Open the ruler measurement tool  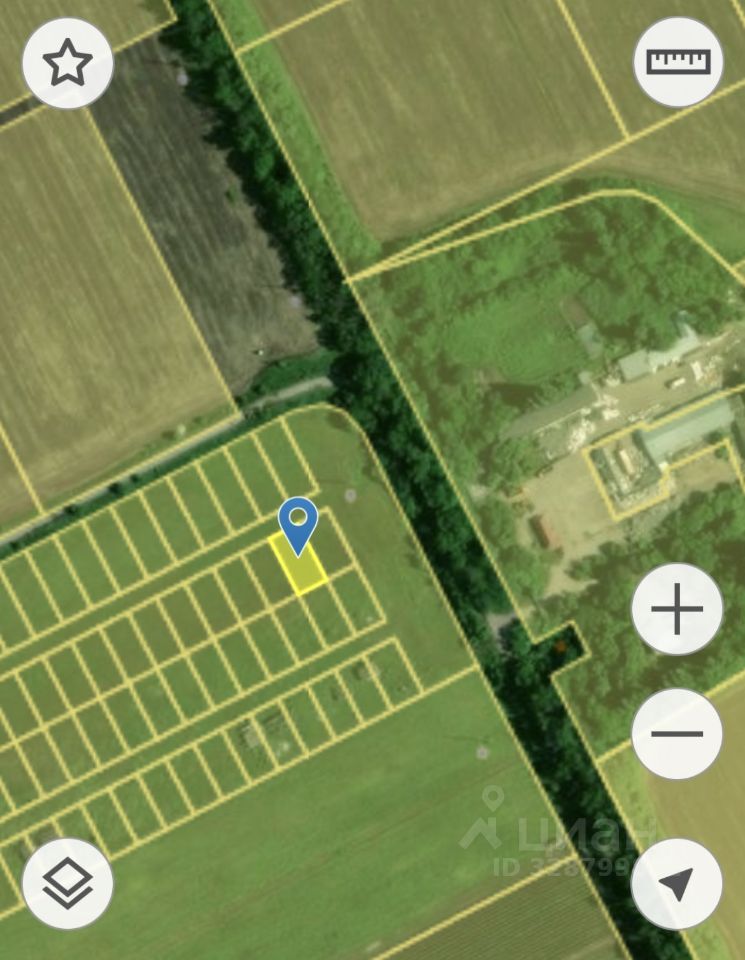coord(678,62)
